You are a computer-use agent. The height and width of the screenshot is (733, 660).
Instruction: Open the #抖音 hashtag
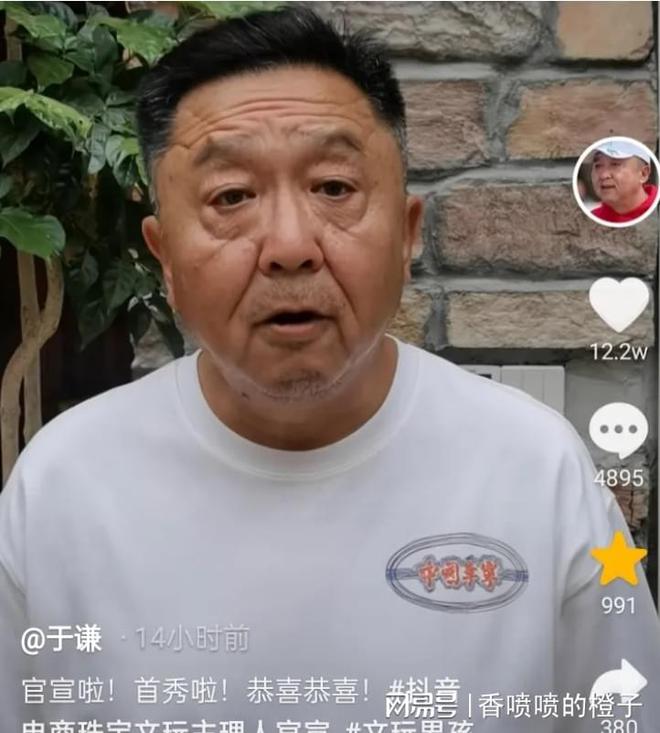point(425,689)
